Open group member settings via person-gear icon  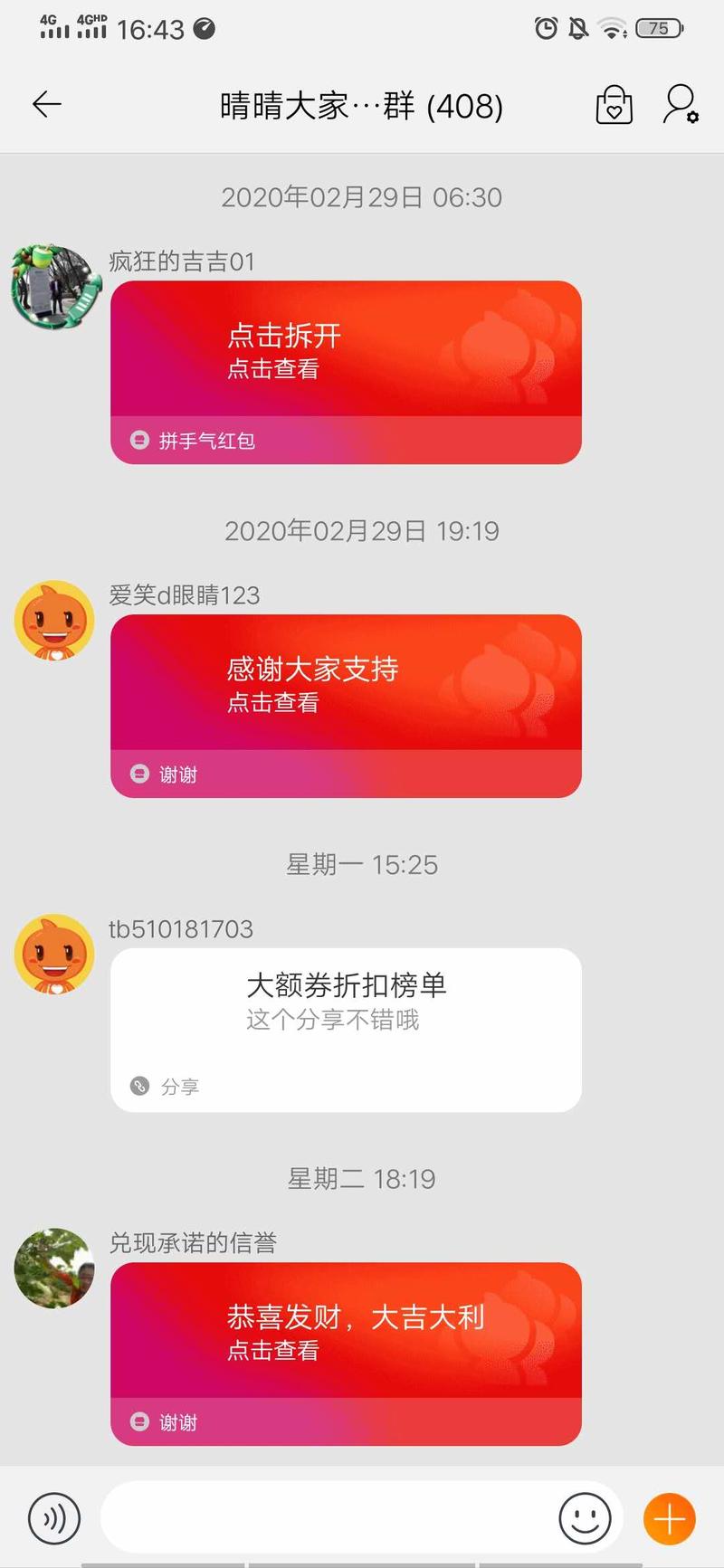click(x=679, y=105)
